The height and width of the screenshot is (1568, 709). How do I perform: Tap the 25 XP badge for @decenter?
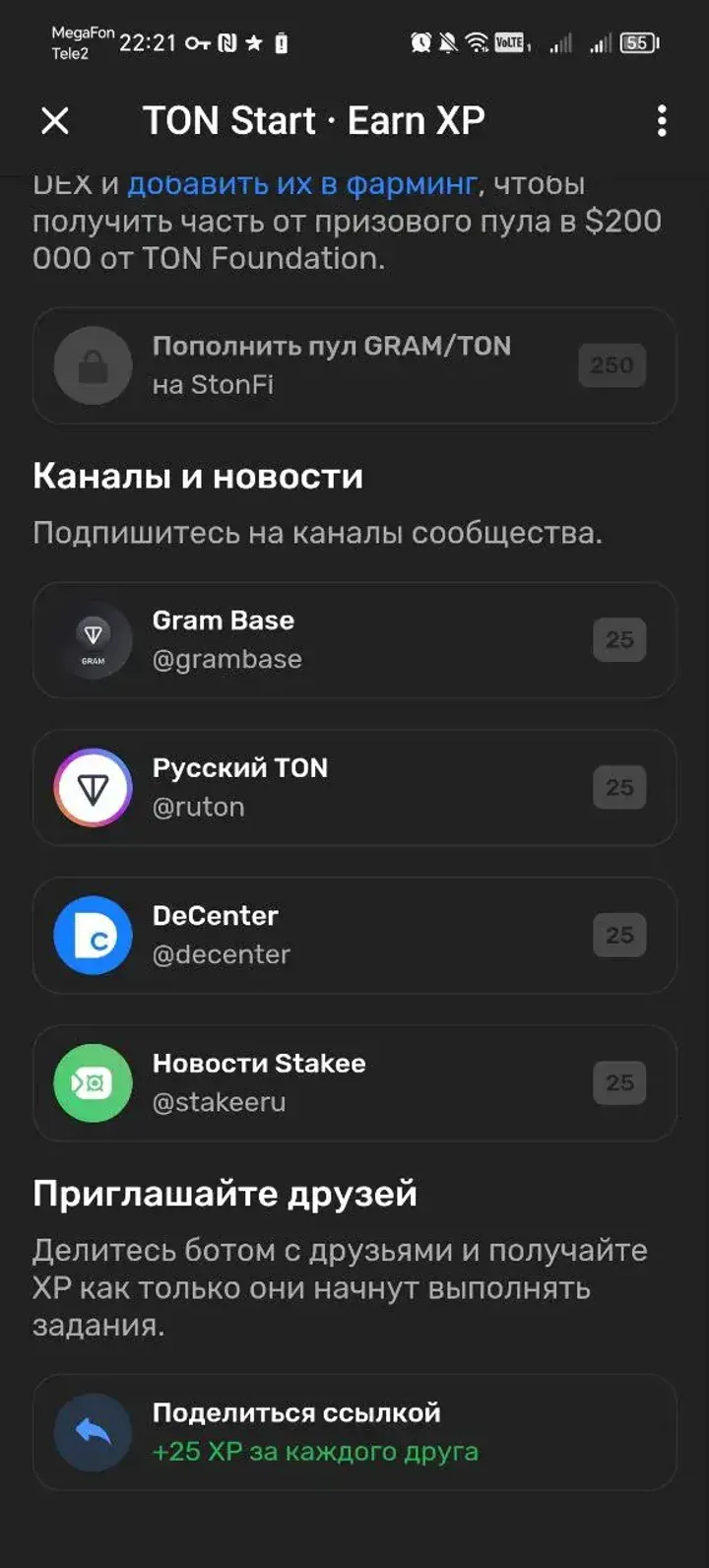(x=619, y=935)
